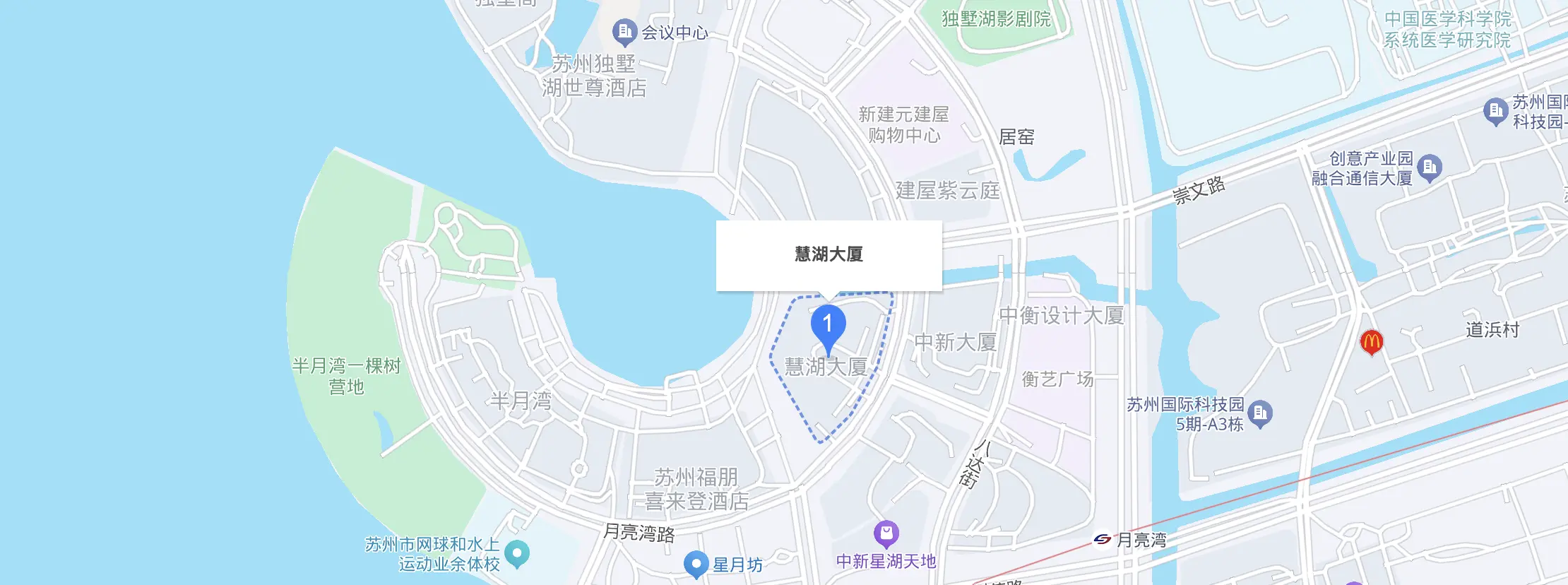The width and height of the screenshot is (1568, 585).
Task: Open the 慧湖大厦 info popup
Action: click(828, 254)
